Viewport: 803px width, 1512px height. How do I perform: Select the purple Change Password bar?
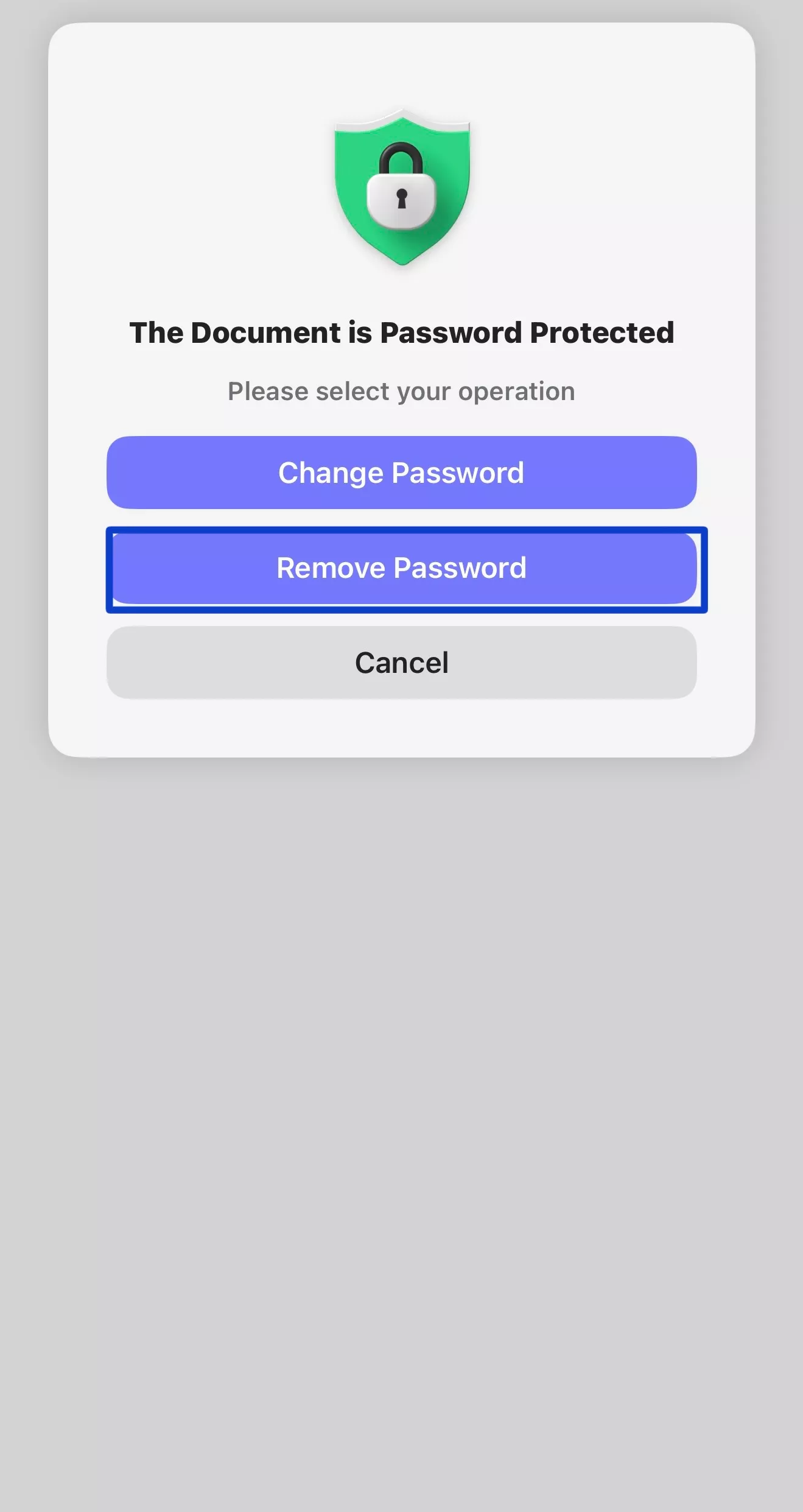401,473
